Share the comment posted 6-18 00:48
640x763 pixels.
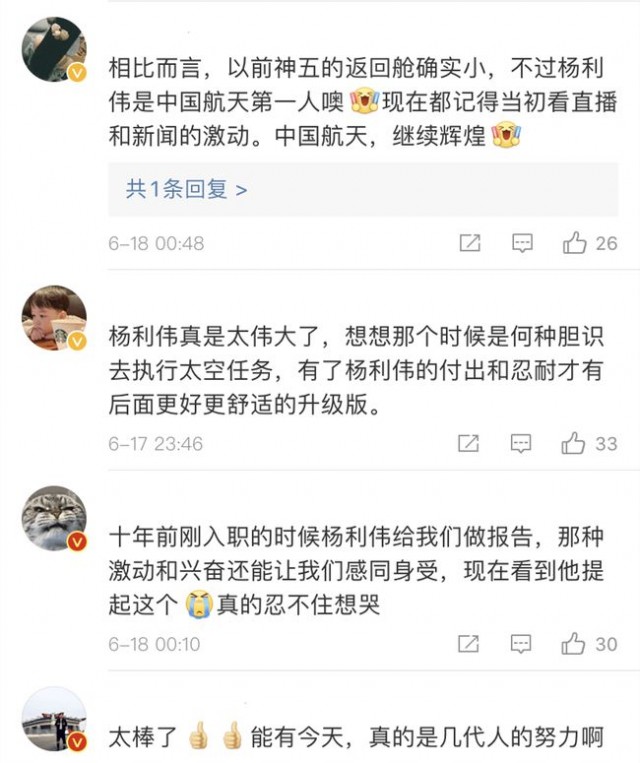click(469, 243)
